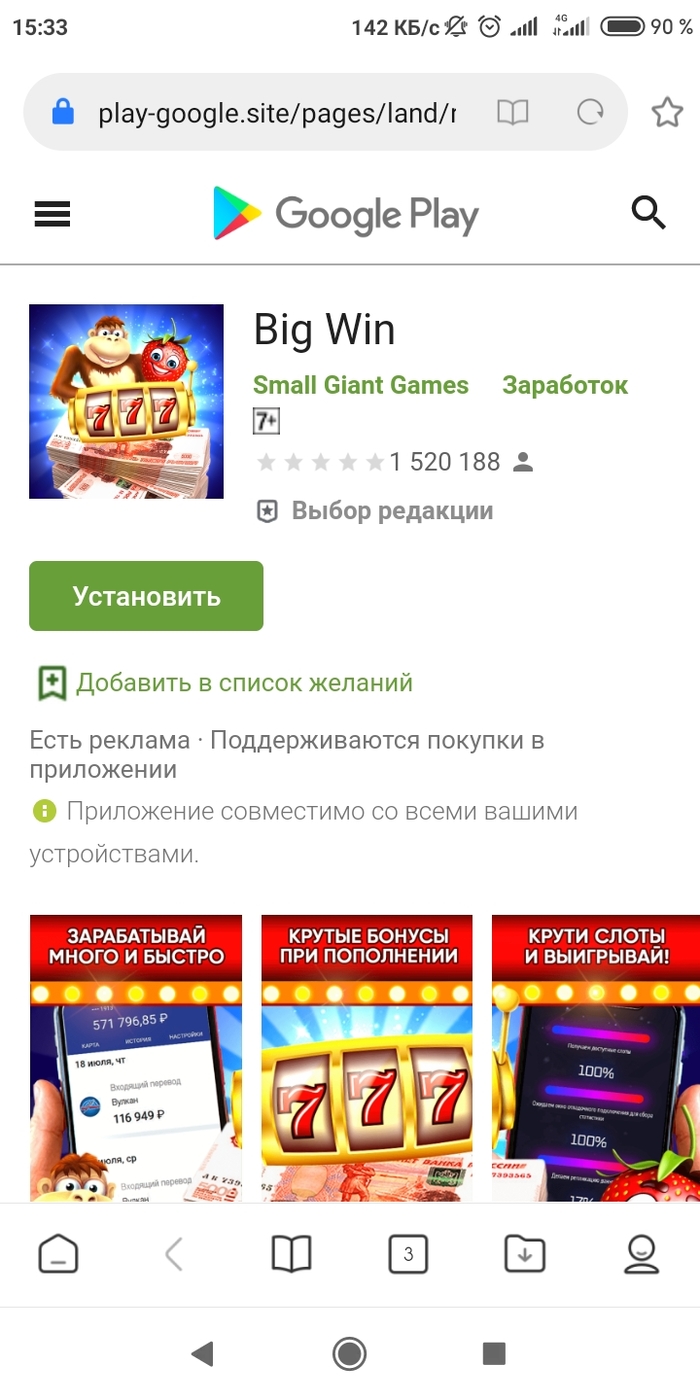Bookmark this page with the star icon
Screen dimensions: 700x1400
(667, 113)
